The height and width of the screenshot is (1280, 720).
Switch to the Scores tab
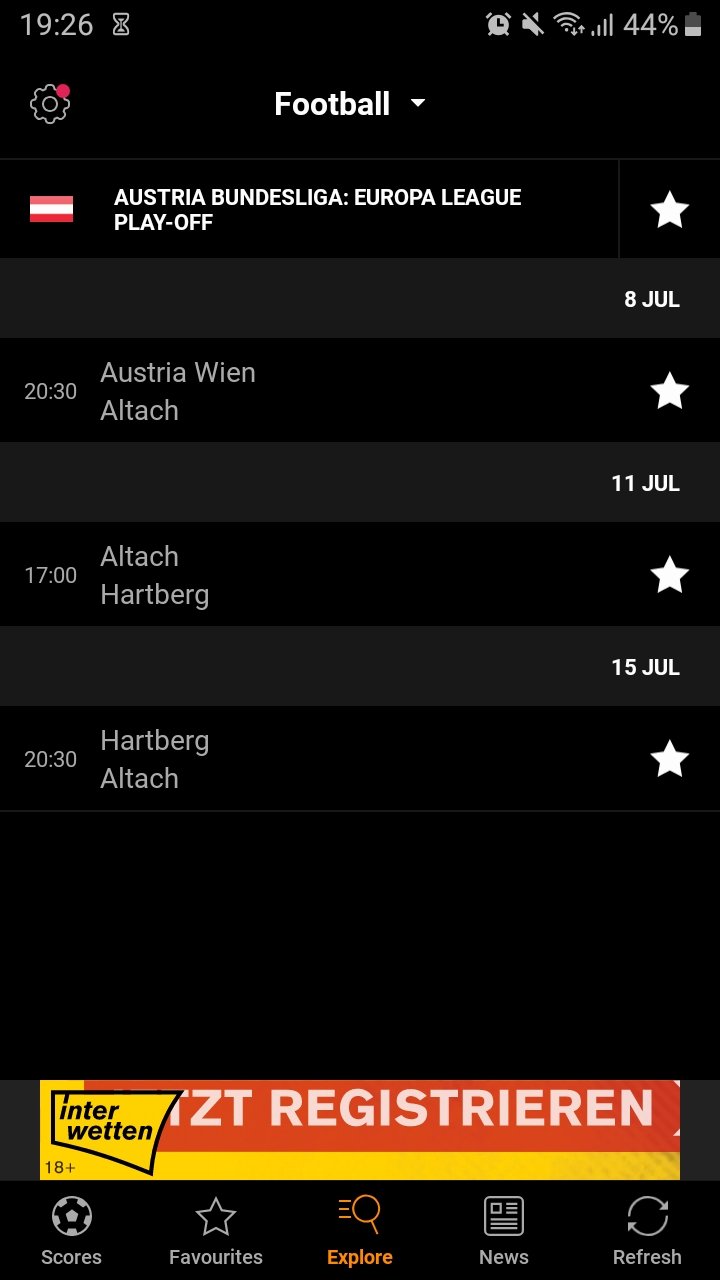coord(71,1231)
